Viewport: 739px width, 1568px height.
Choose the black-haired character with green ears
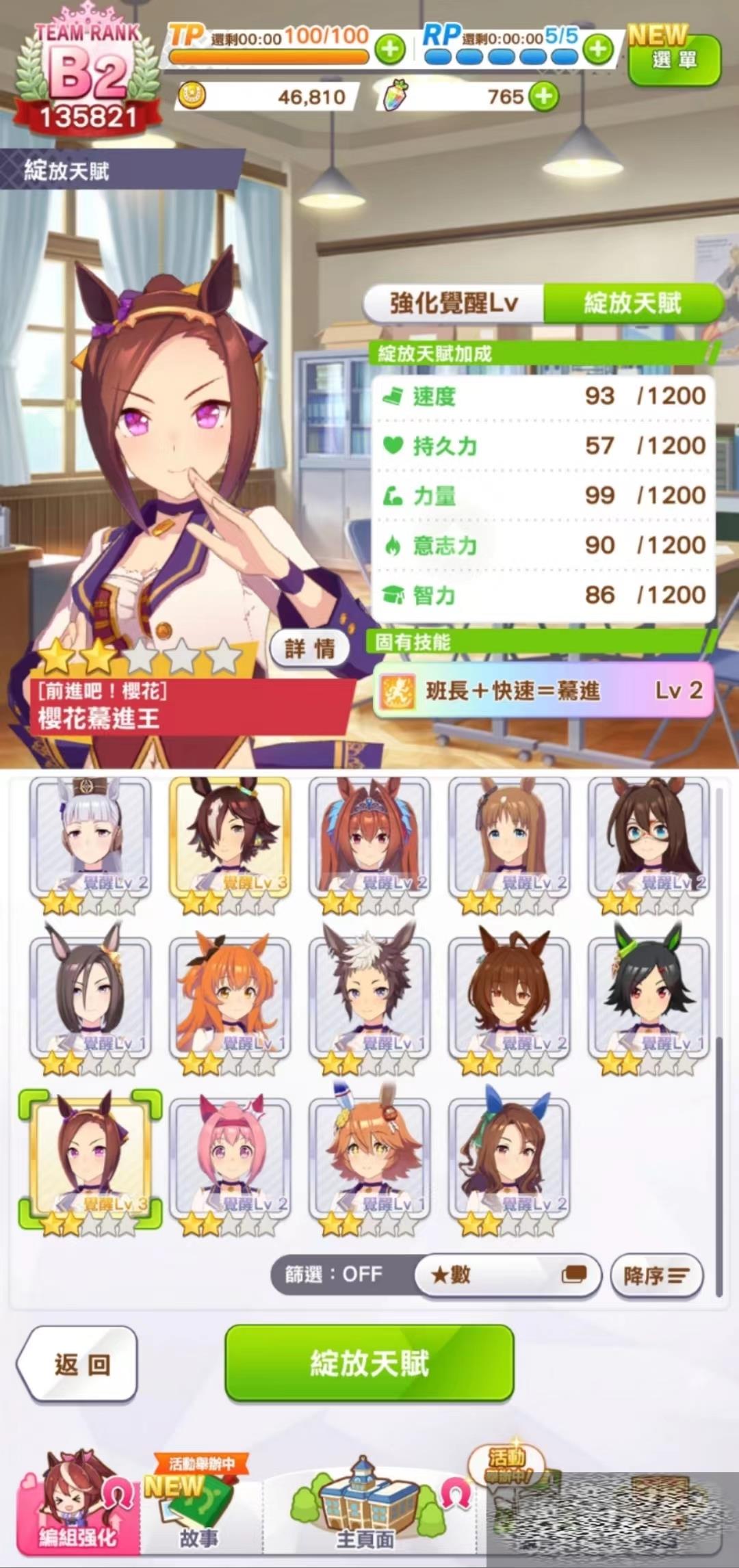tap(648, 1005)
